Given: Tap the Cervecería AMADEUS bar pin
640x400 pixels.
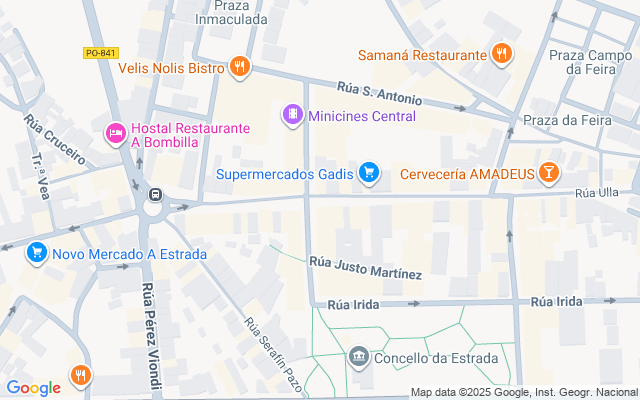Looking at the screenshot, I should point(549,174).
